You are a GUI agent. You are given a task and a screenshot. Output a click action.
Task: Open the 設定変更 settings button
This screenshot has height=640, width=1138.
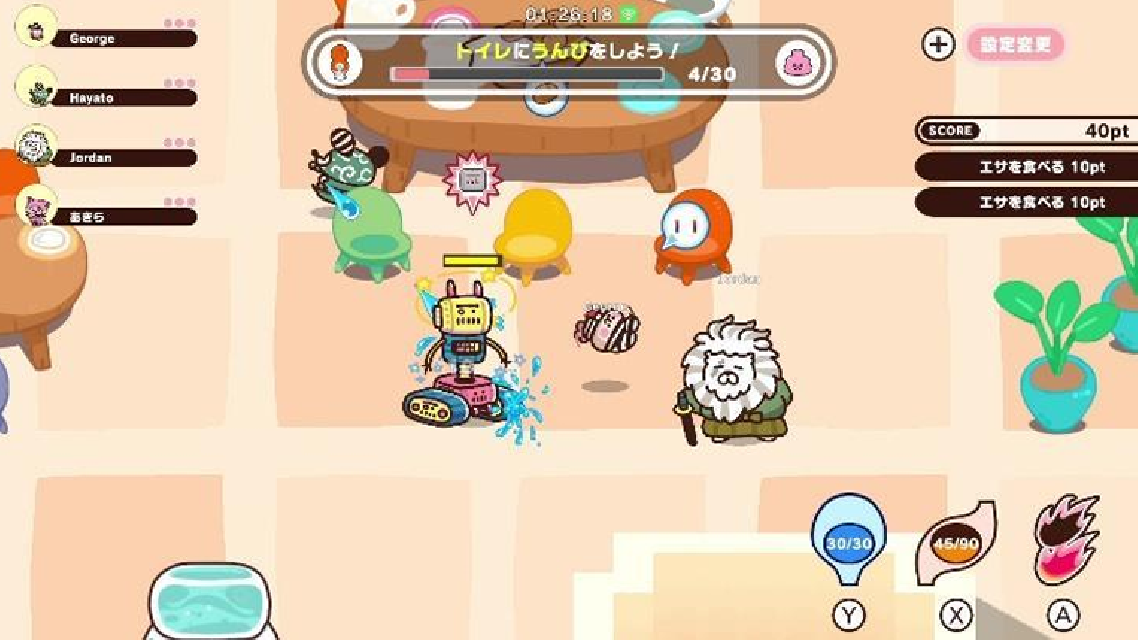[x=1014, y=45]
